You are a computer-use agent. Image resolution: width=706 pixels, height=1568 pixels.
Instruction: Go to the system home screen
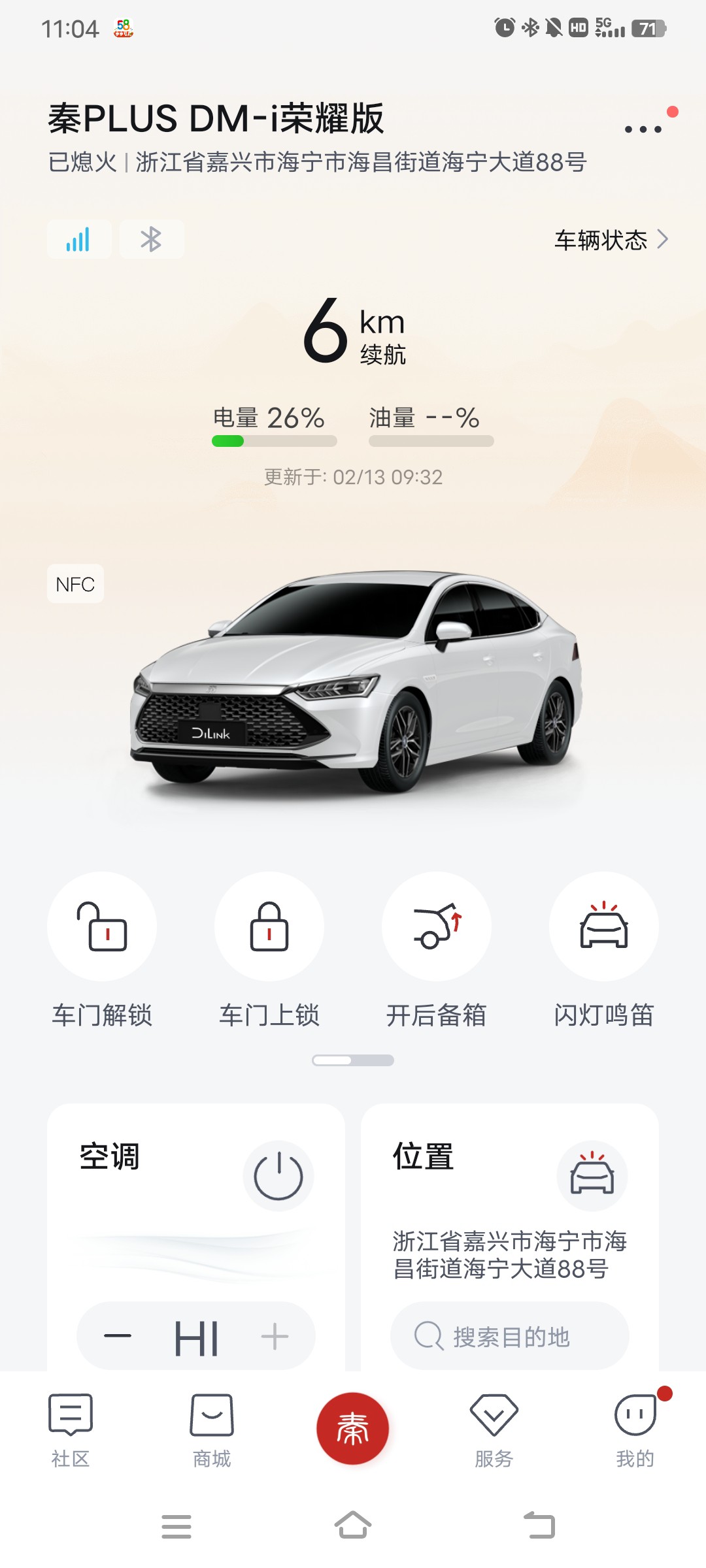point(353,1526)
